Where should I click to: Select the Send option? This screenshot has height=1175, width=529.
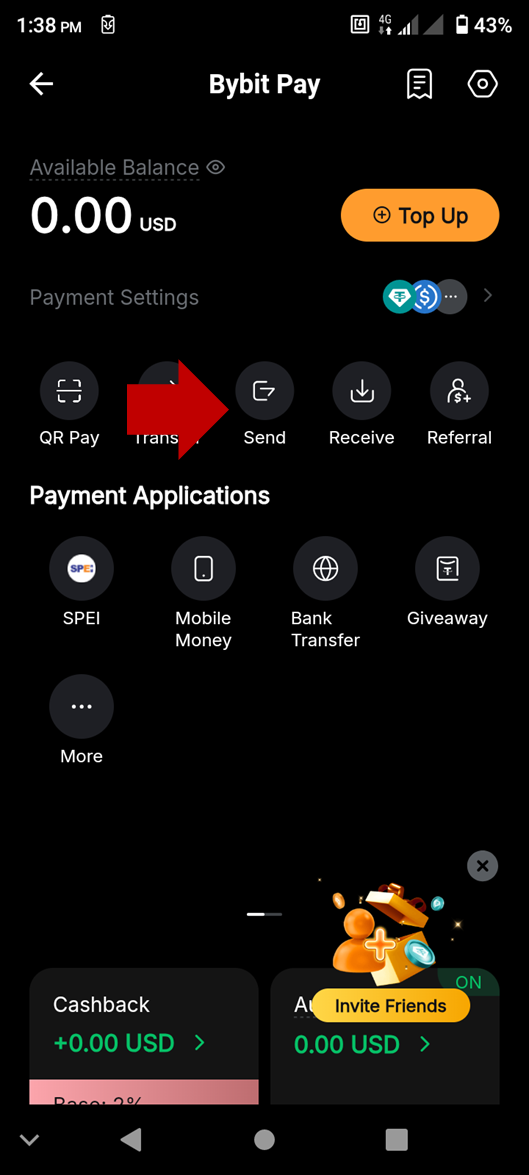pyautogui.click(x=264, y=405)
